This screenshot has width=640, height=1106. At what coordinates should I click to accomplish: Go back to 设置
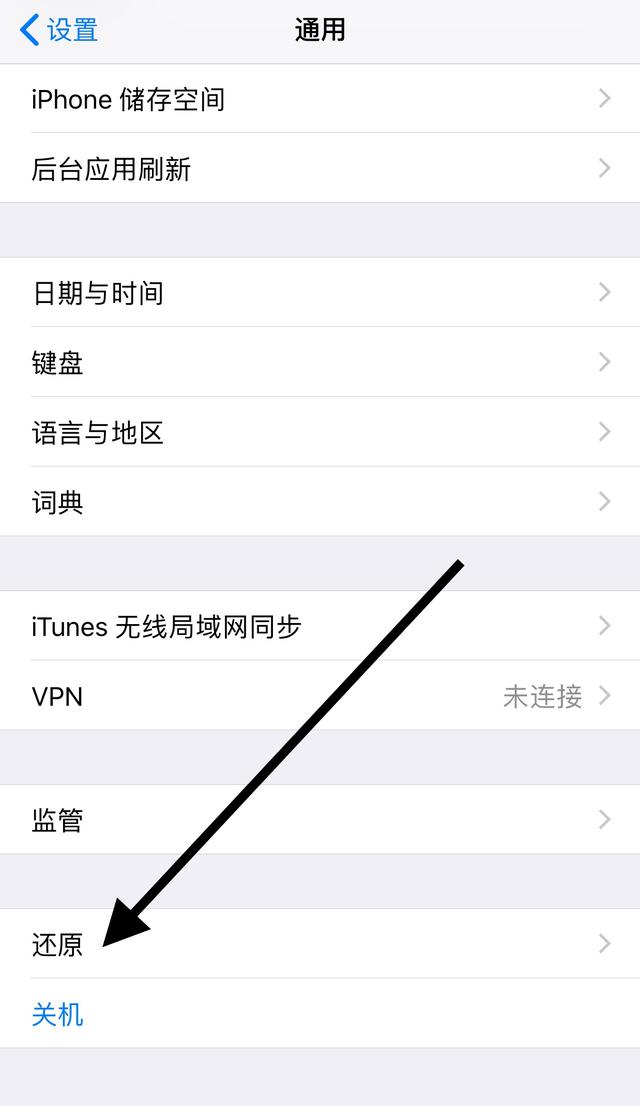click(x=59, y=30)
